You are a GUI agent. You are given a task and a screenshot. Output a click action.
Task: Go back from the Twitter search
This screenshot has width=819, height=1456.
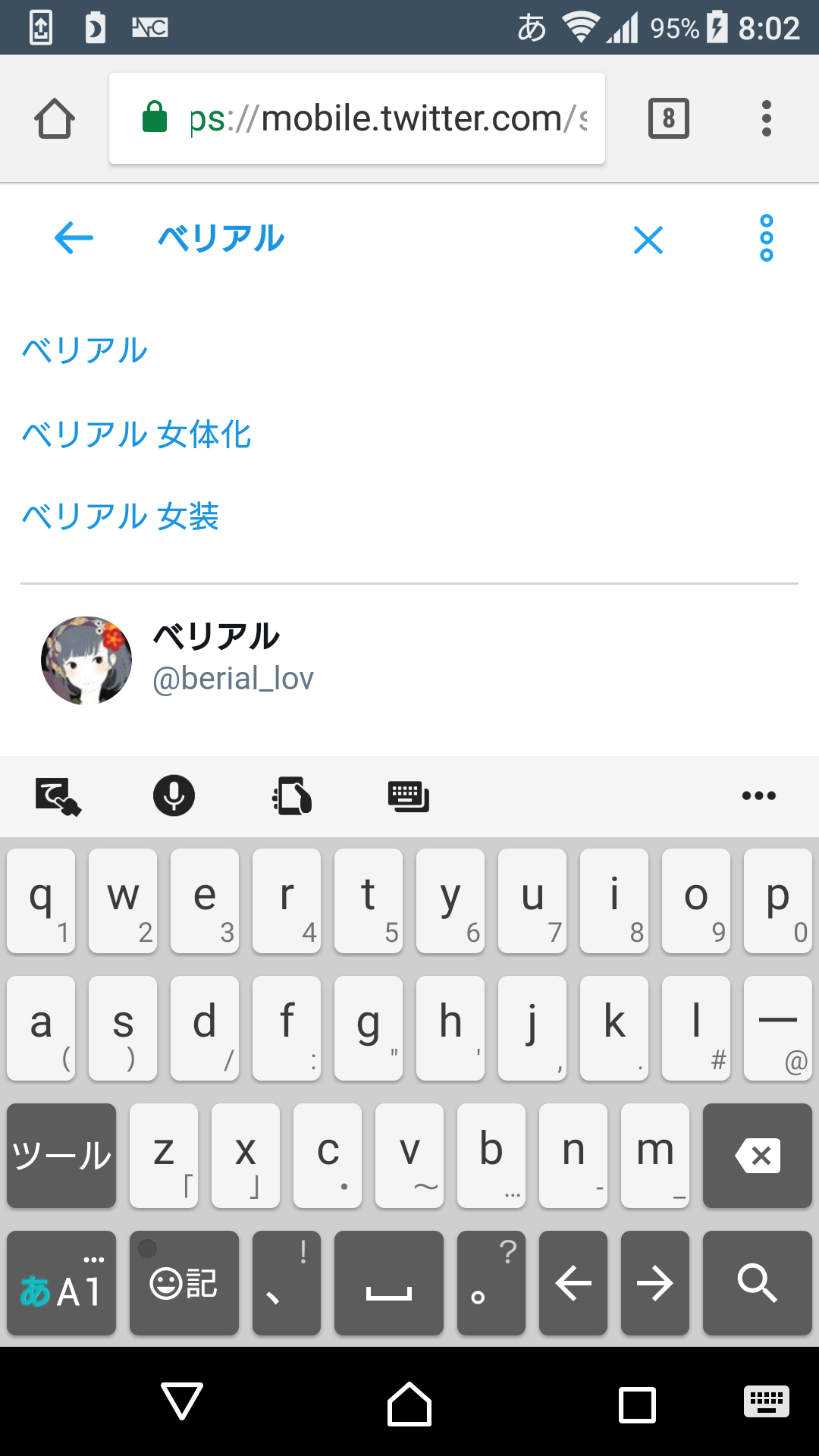(74, 238)
